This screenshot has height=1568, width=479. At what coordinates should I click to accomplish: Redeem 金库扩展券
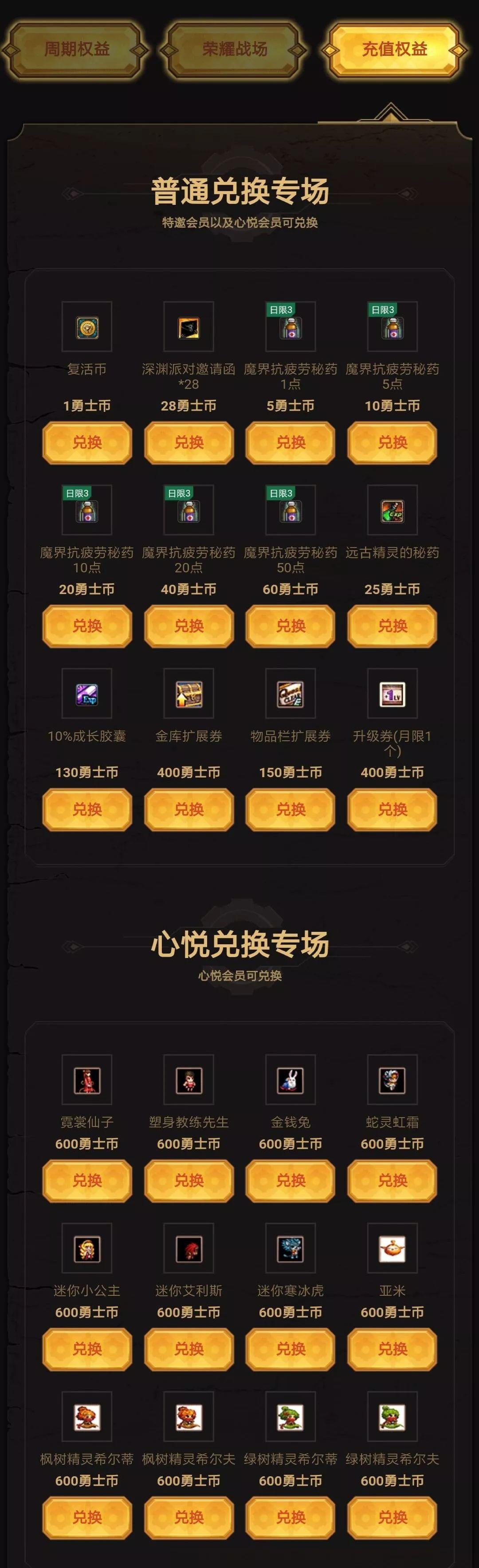click(x=188, y=809)
